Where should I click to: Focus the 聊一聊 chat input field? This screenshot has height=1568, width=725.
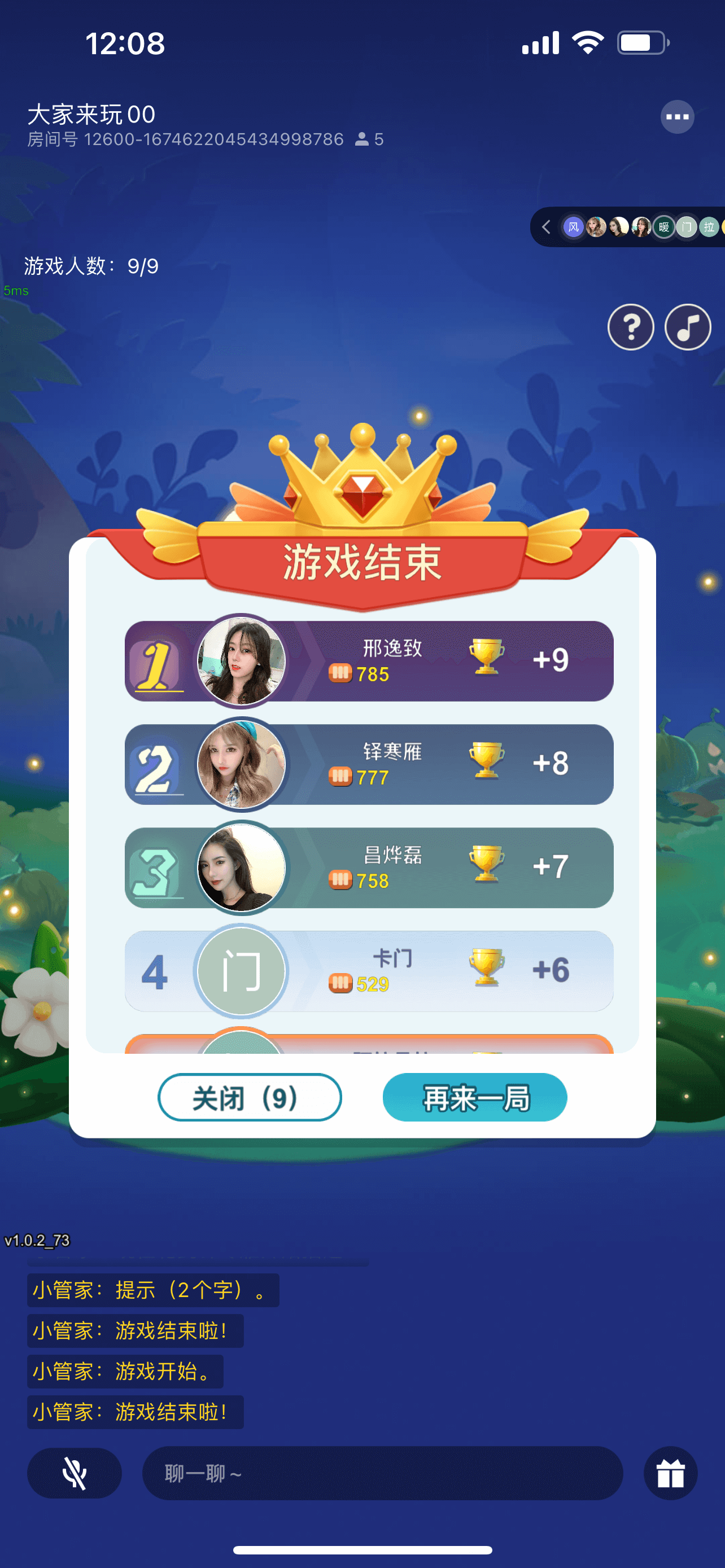pos(382,1473)
